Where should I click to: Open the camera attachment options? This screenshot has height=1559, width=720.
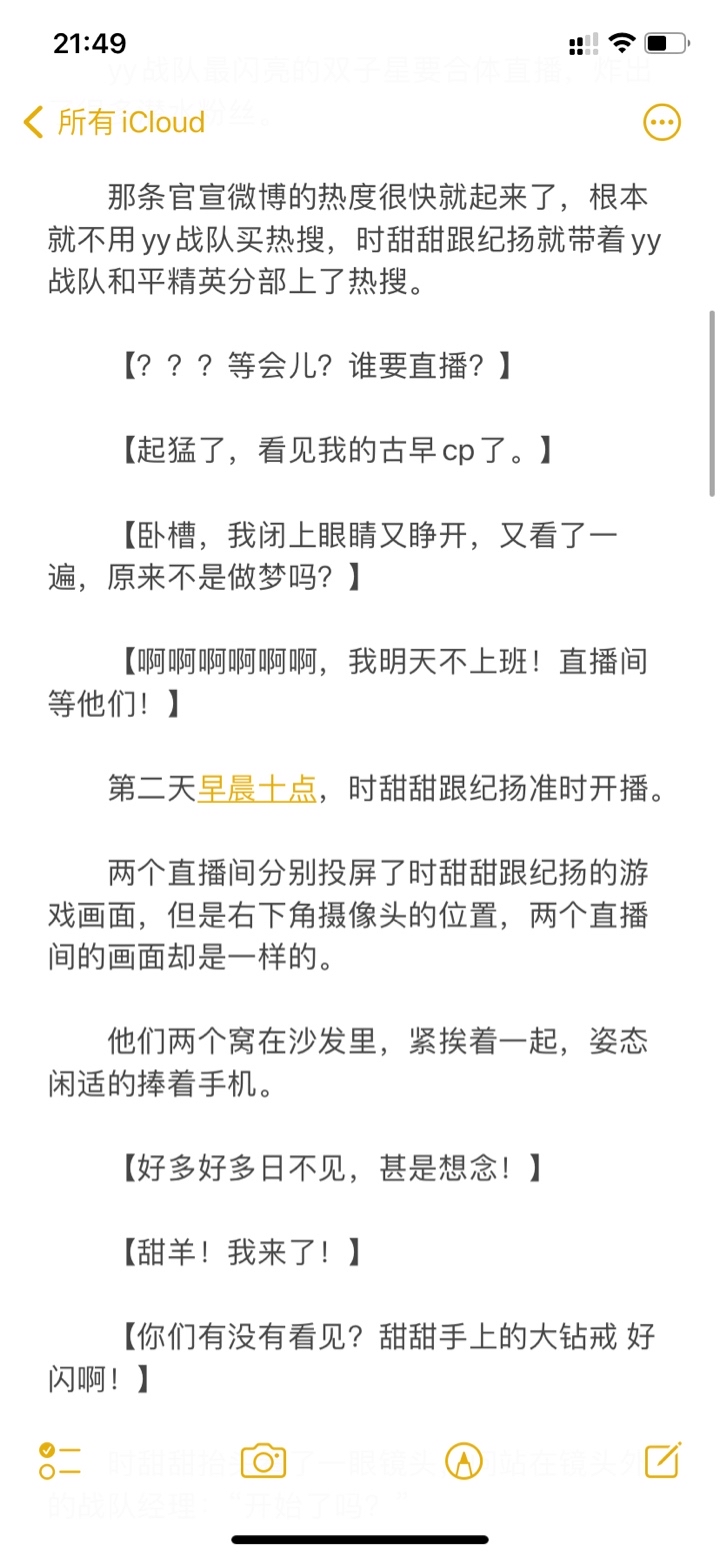pyautogui.click(x=263, y=1461)
